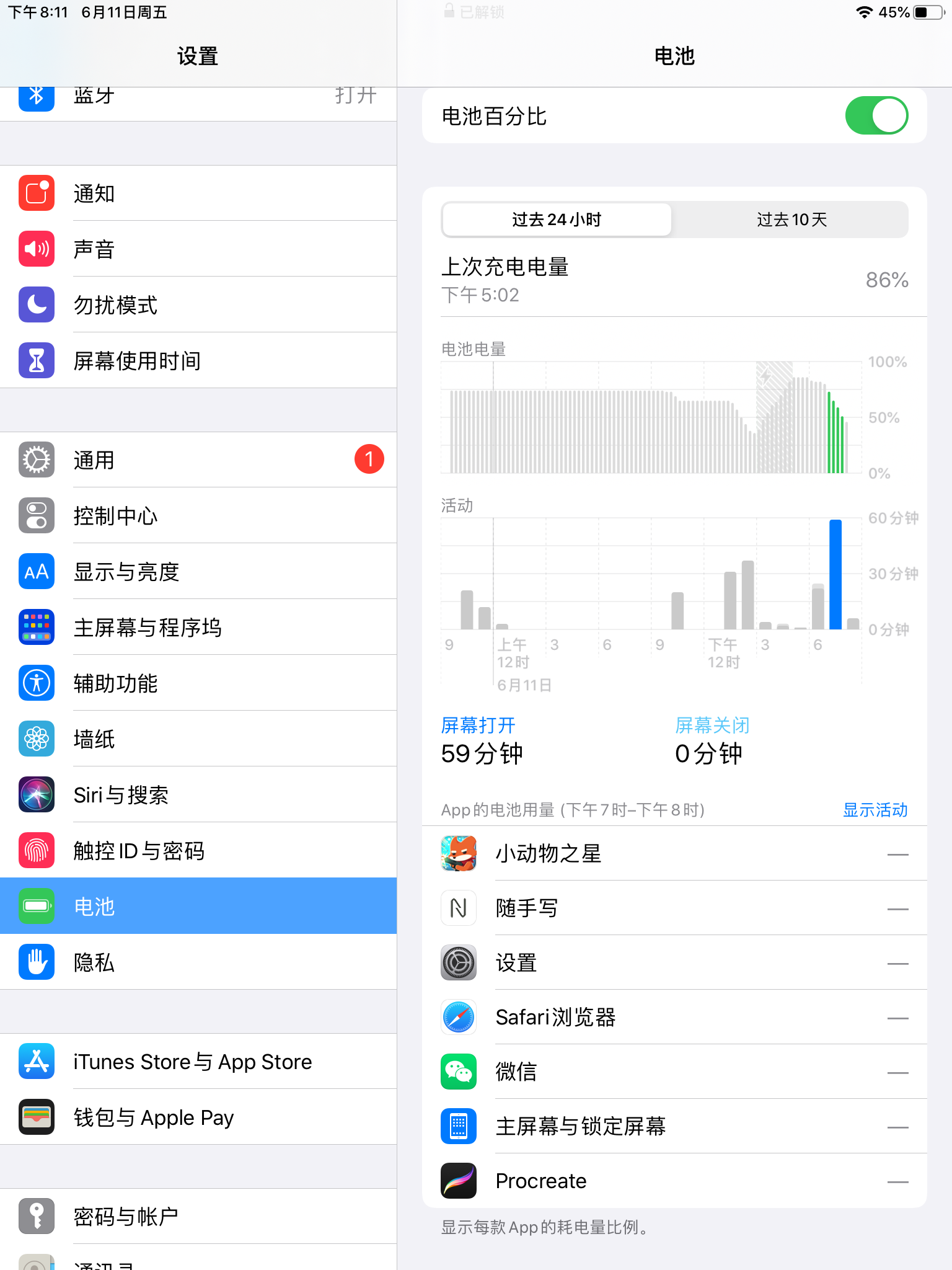Tap the 显示活动 link
Viewport: 952px width, 1270px height.
(x=875, y=810)
